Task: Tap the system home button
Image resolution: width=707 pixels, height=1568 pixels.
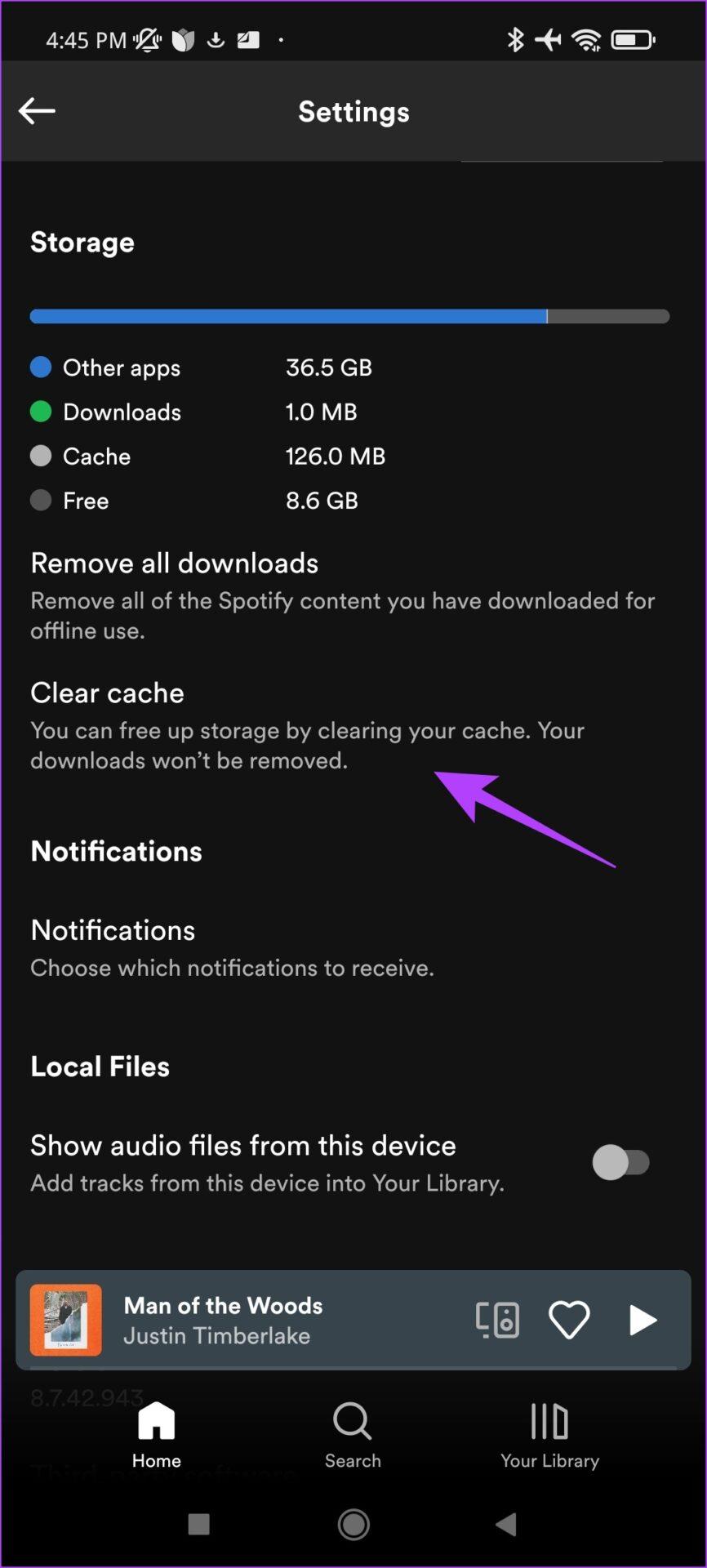Action: click(353, 1523)
